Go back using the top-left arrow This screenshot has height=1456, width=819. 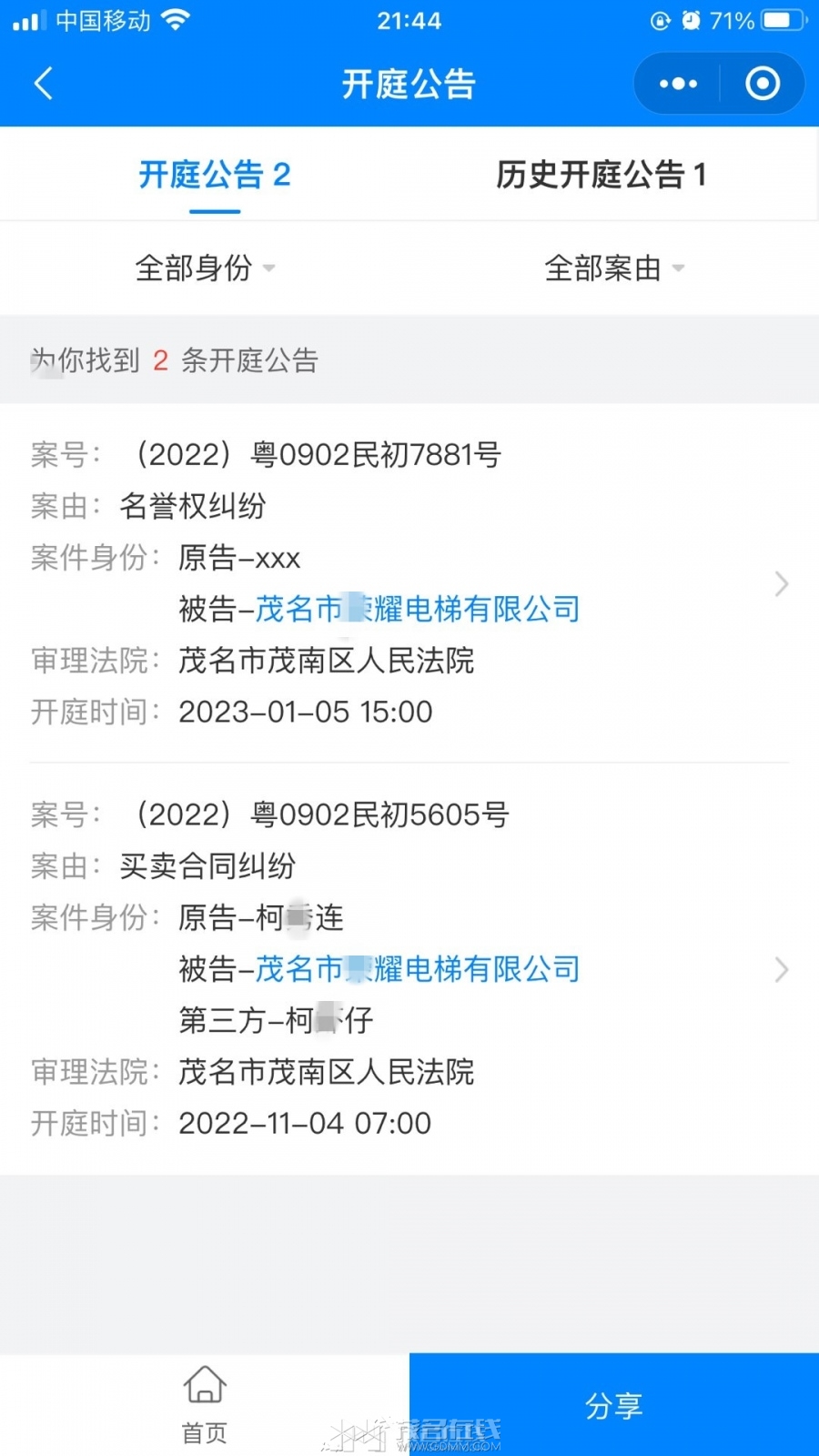click(x=44, y=84)
